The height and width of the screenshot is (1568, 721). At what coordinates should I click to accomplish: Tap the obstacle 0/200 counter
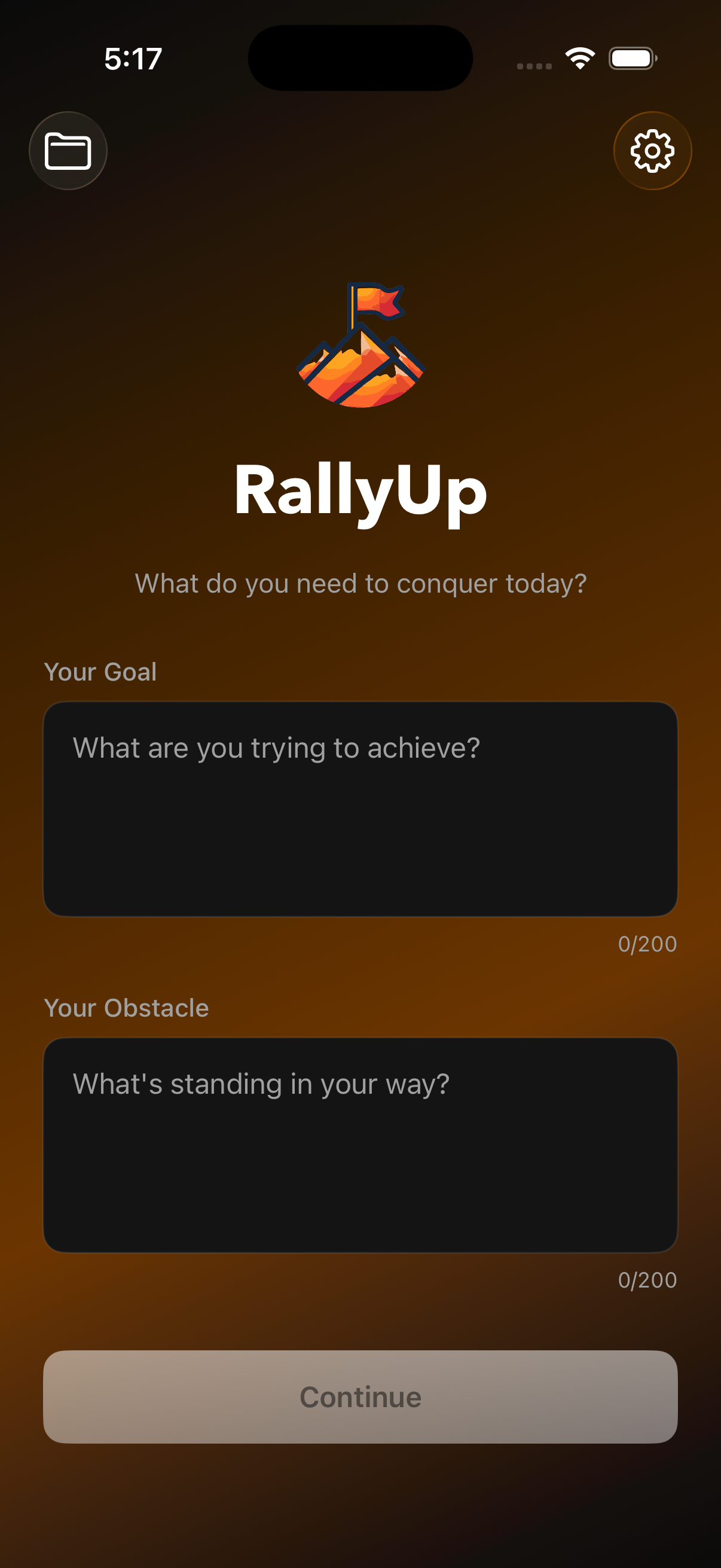(x=647, y=1280)
